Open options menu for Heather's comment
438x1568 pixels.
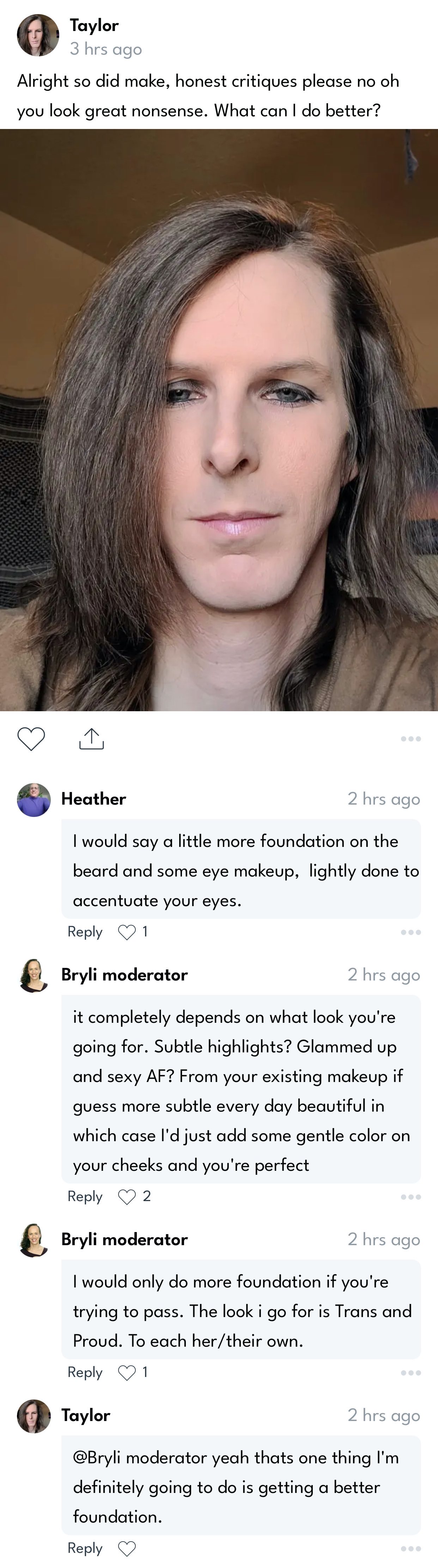411,933
